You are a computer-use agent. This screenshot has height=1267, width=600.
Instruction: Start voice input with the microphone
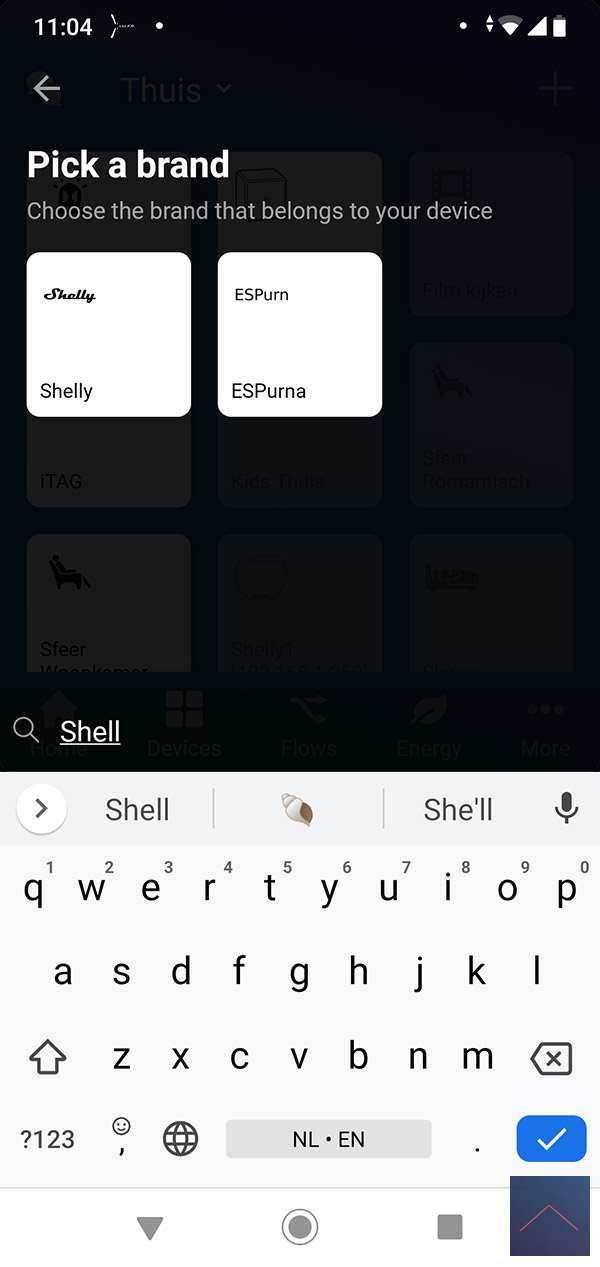[566, 808]
